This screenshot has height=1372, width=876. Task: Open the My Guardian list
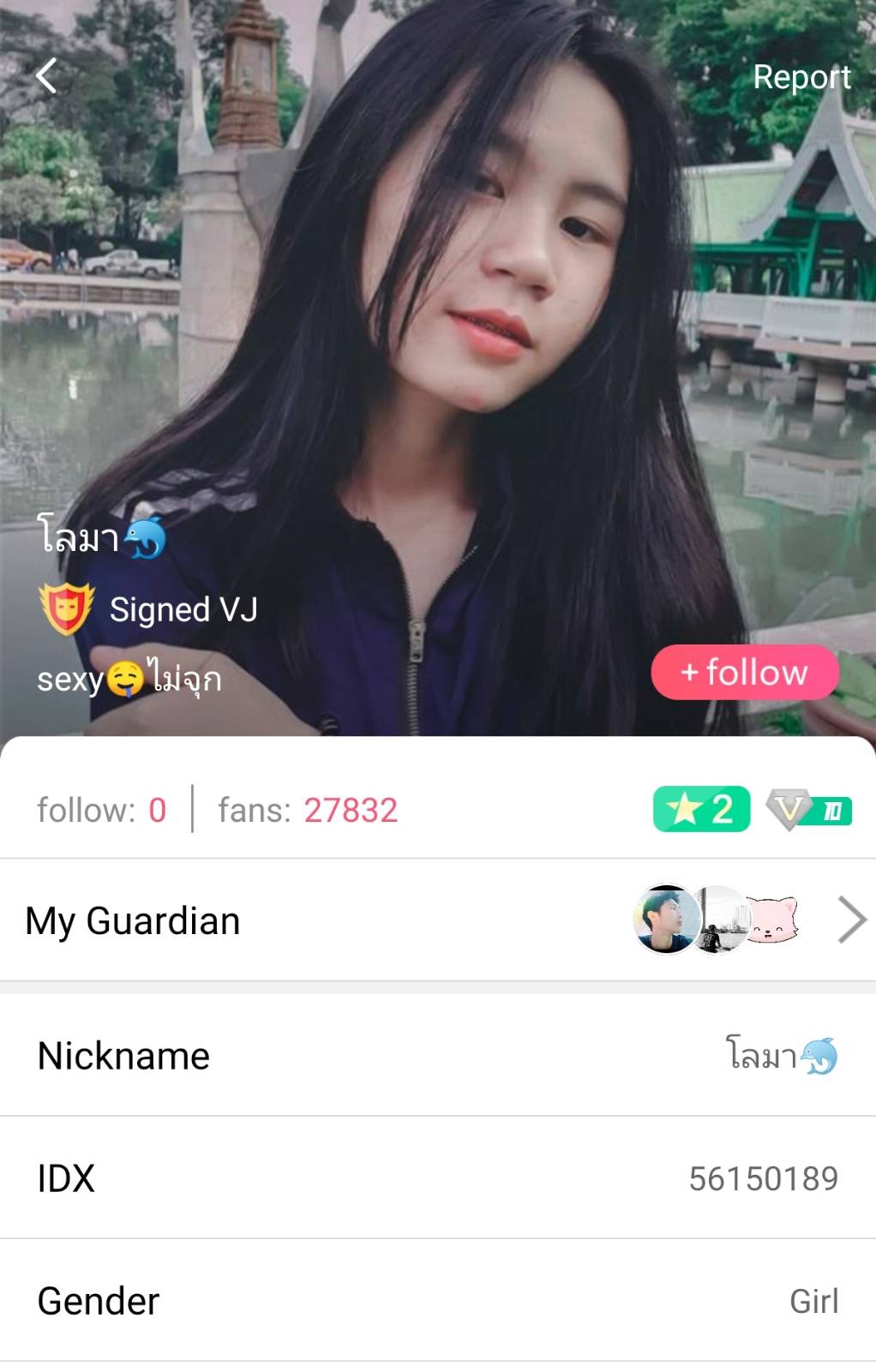click(437, 920)
